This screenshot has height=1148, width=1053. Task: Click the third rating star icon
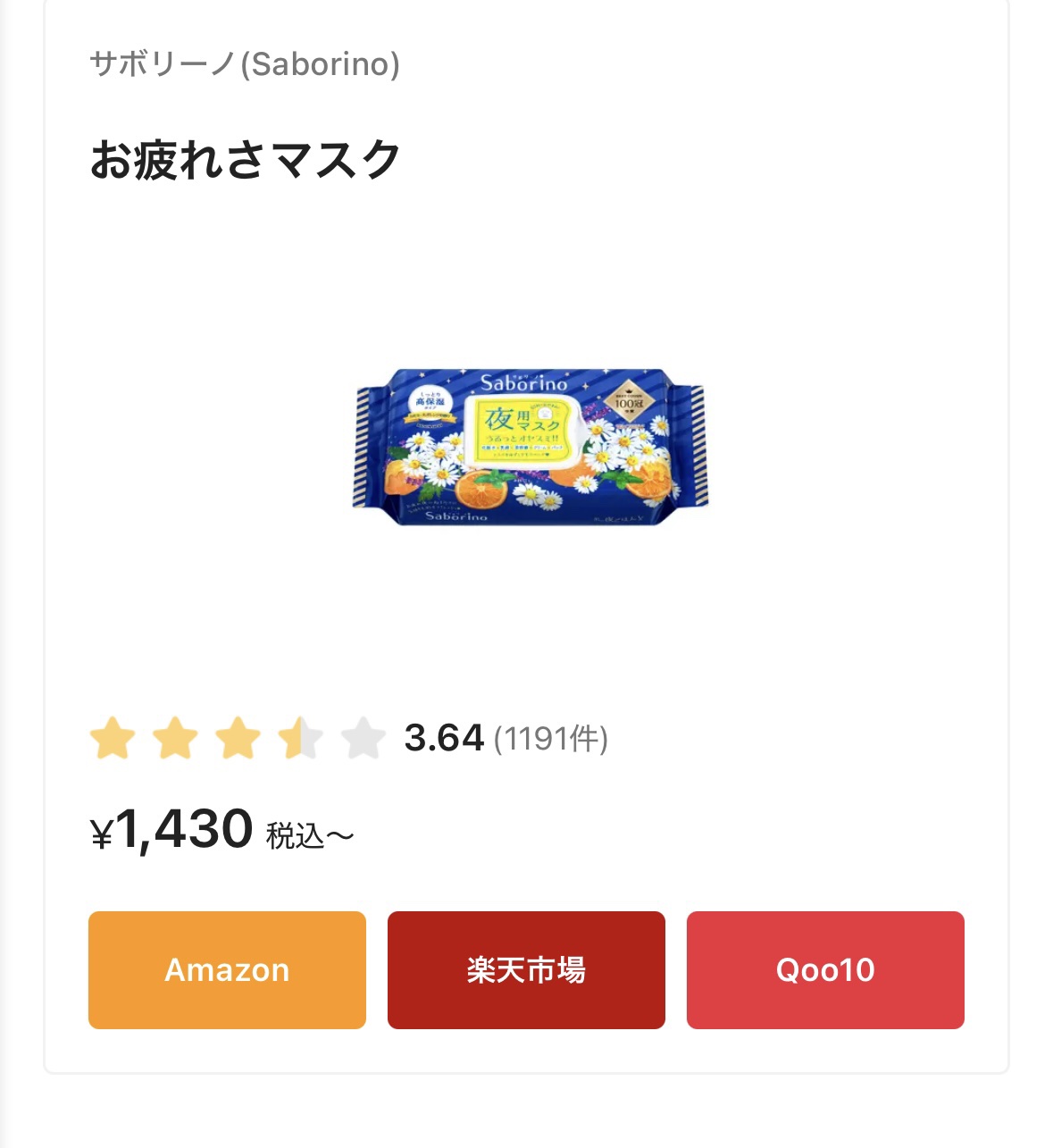coord(236,739)
